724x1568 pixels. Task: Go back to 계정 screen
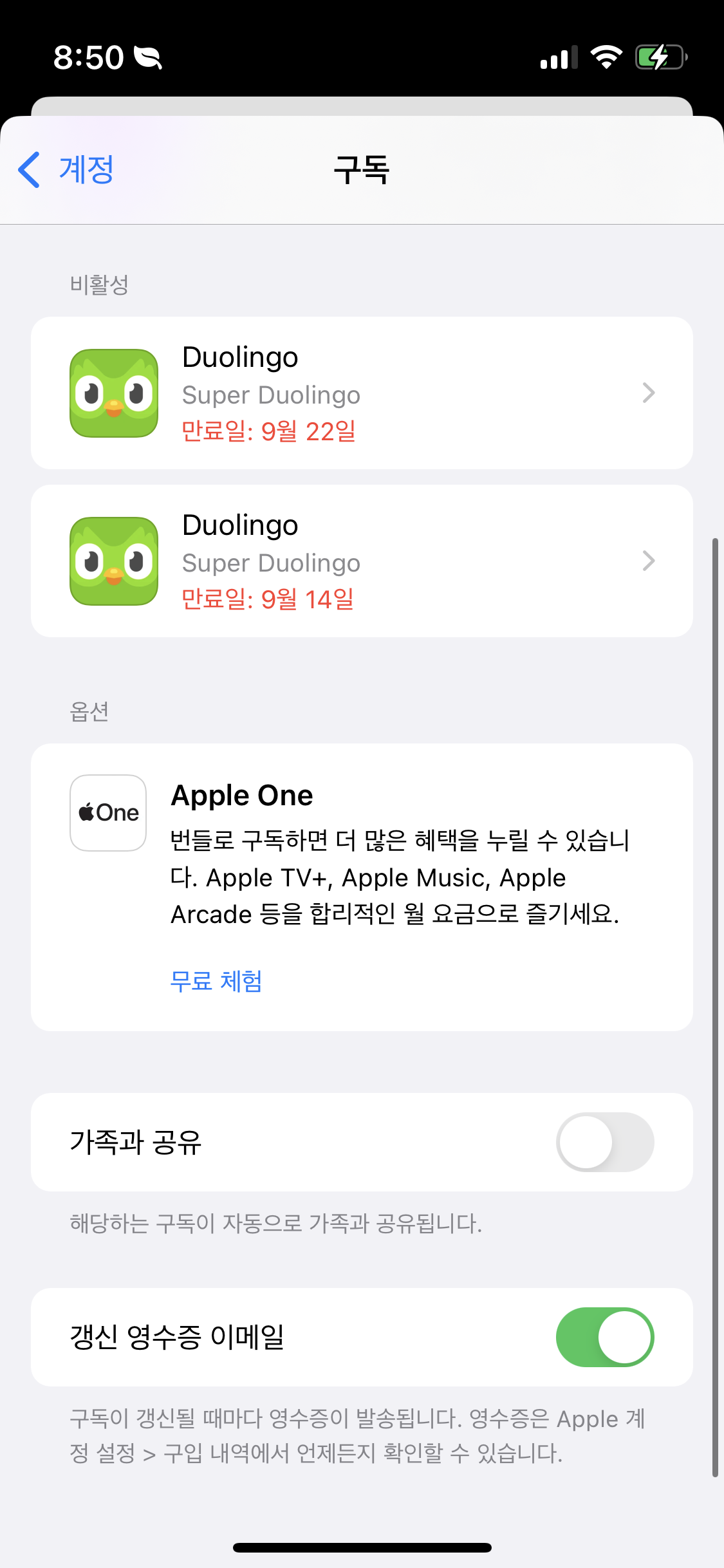[67, 170]
